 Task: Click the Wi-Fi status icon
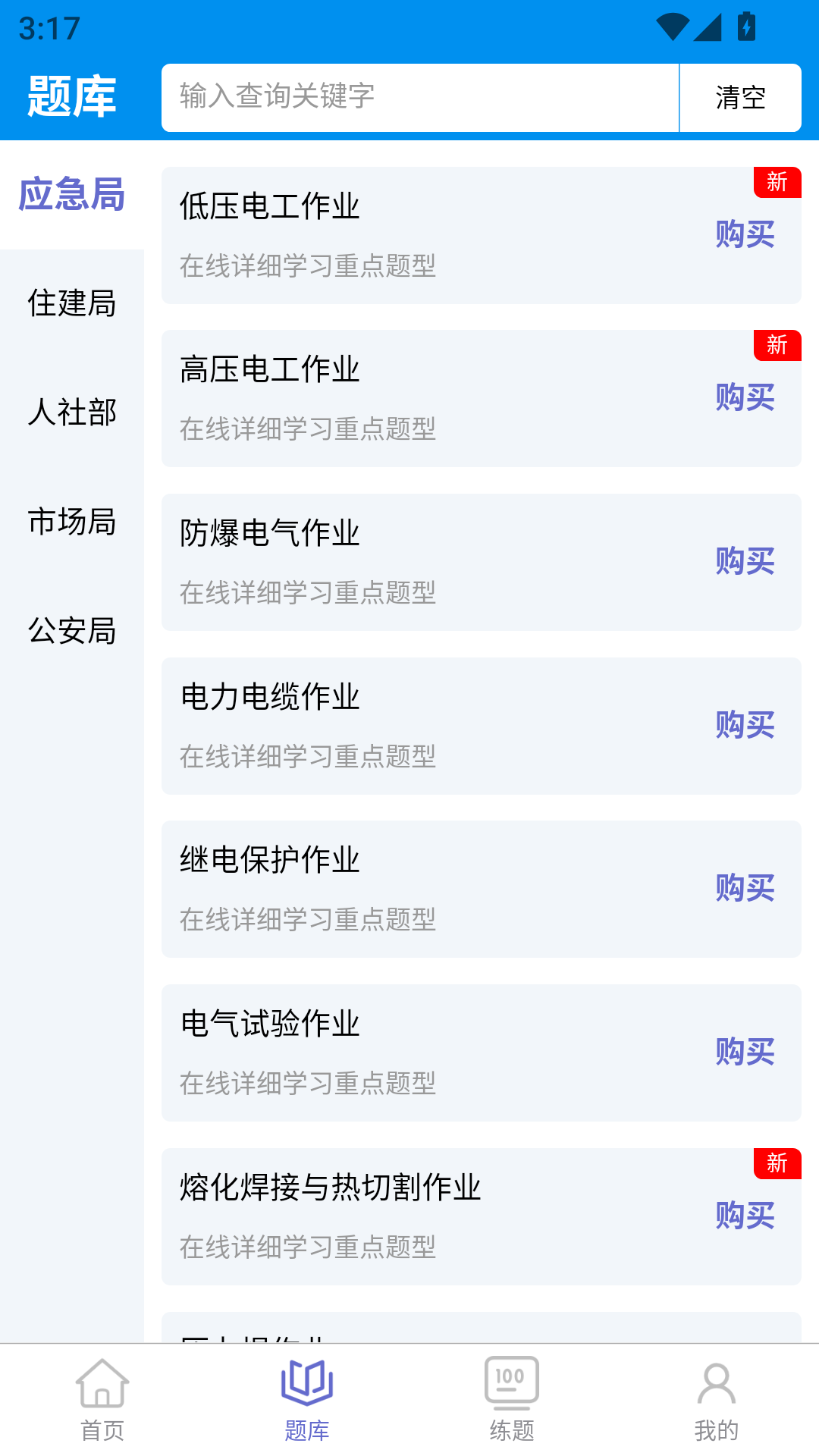pyautogui.click(x=672, y=25)
